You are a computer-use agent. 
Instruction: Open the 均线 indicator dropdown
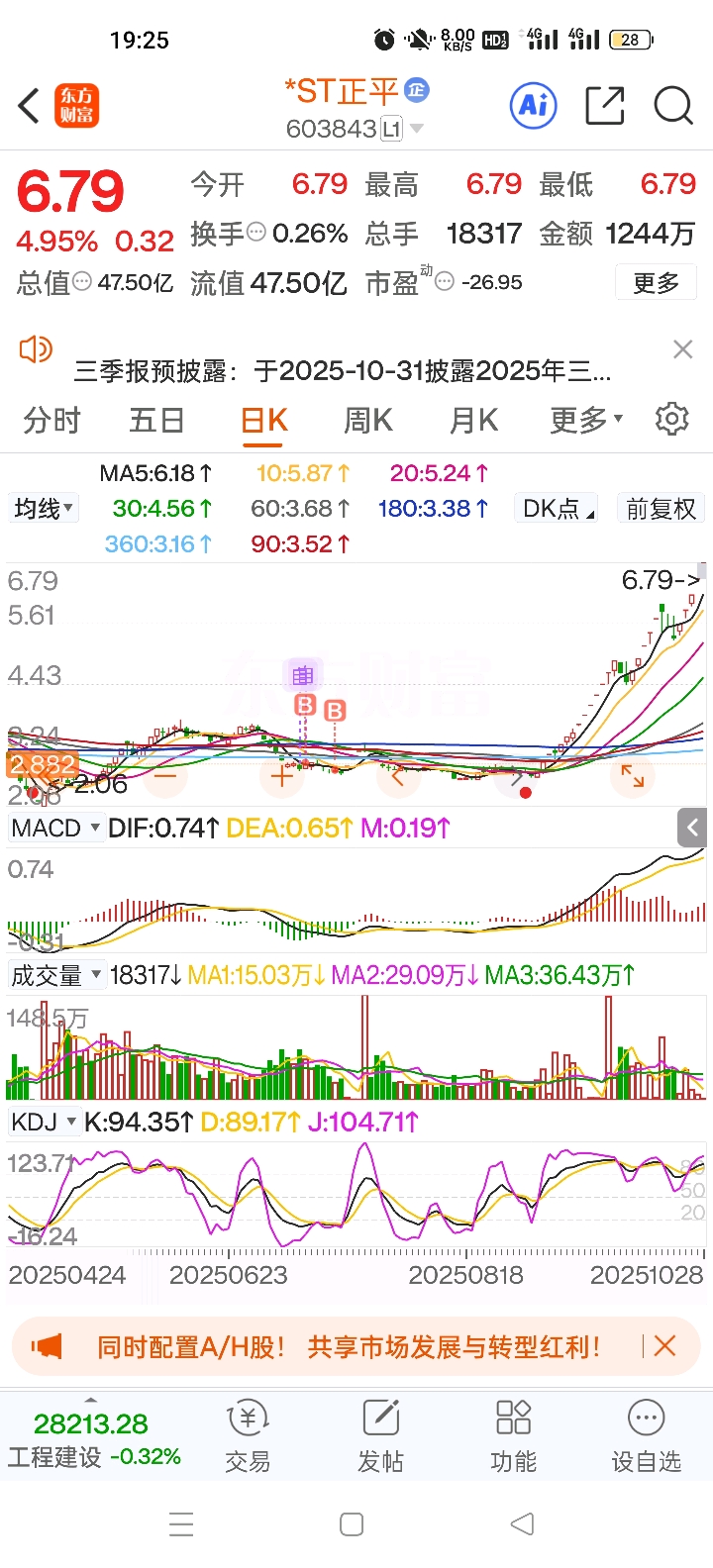pos(45,509)
